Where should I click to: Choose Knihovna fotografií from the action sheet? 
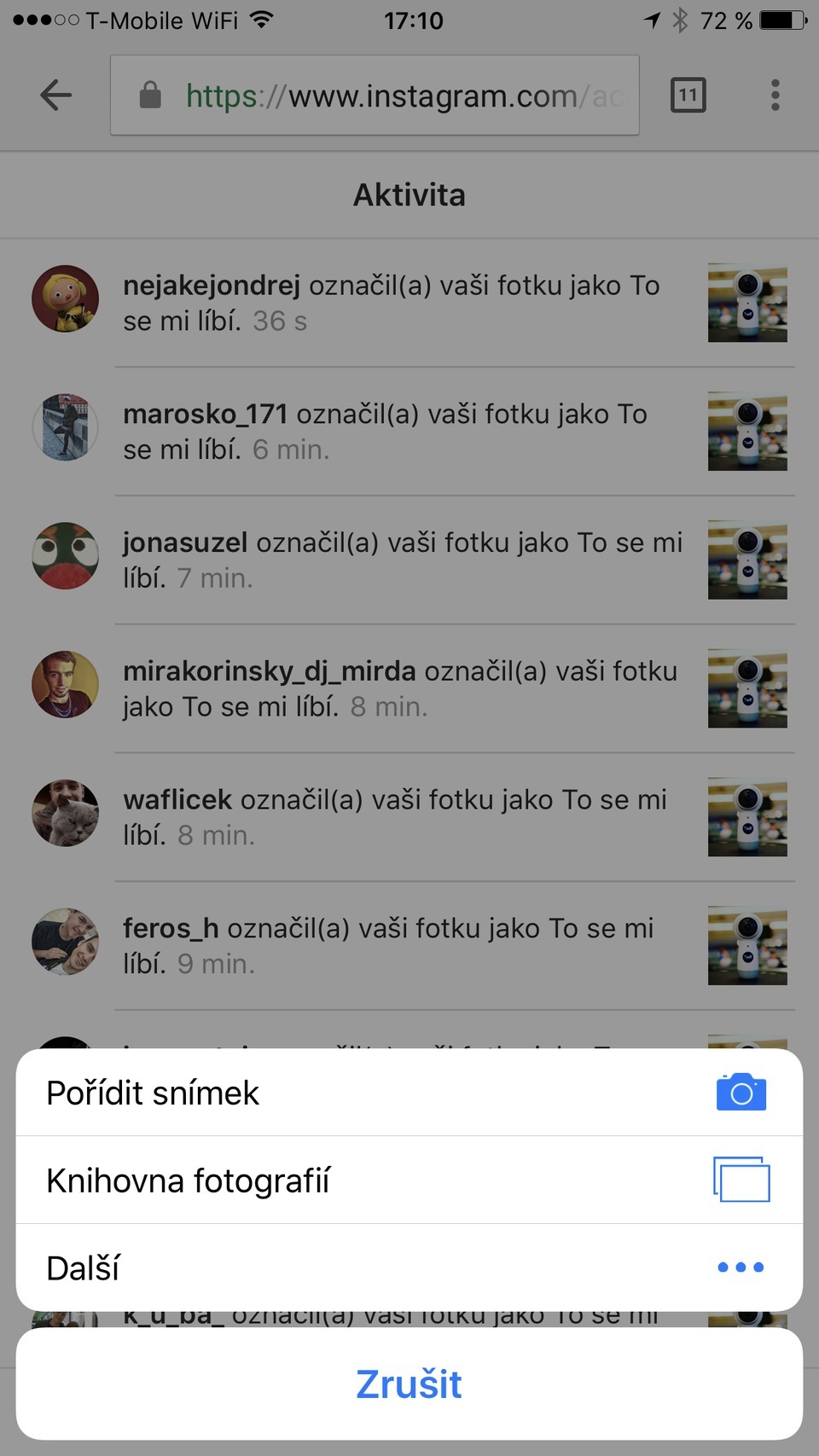pos(189,1180)
